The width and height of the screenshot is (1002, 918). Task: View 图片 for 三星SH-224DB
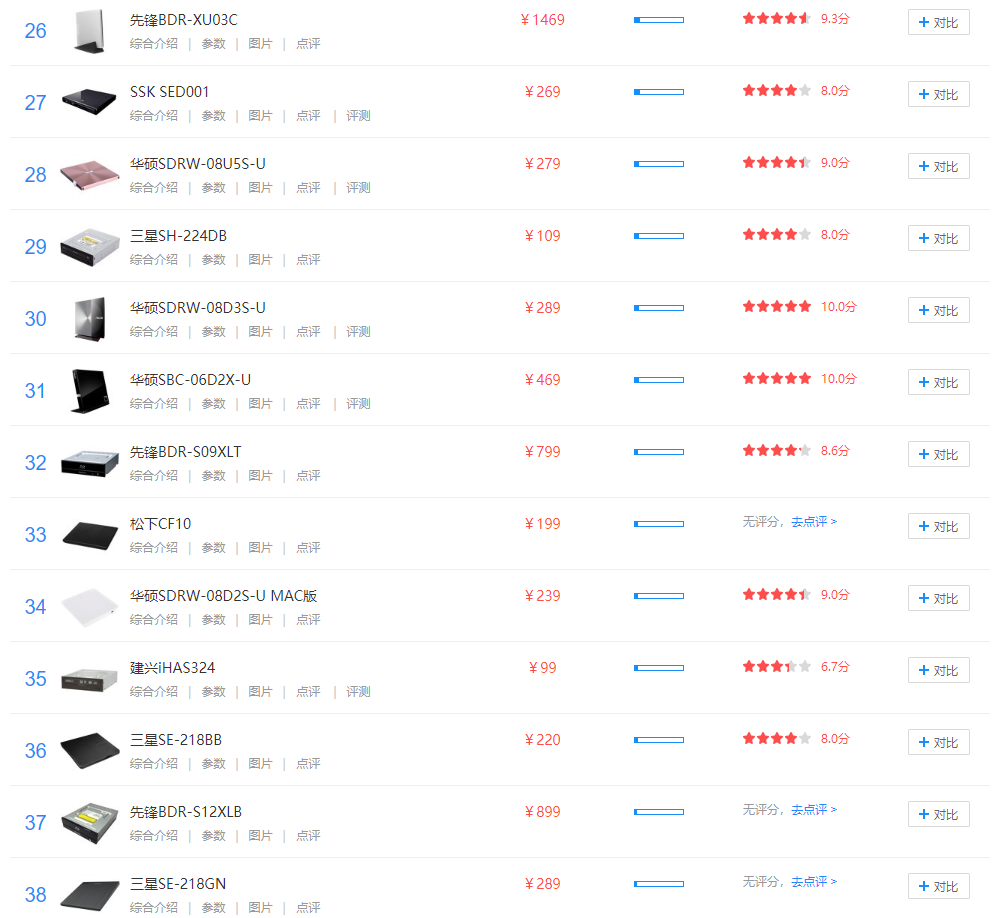point(260,260)
